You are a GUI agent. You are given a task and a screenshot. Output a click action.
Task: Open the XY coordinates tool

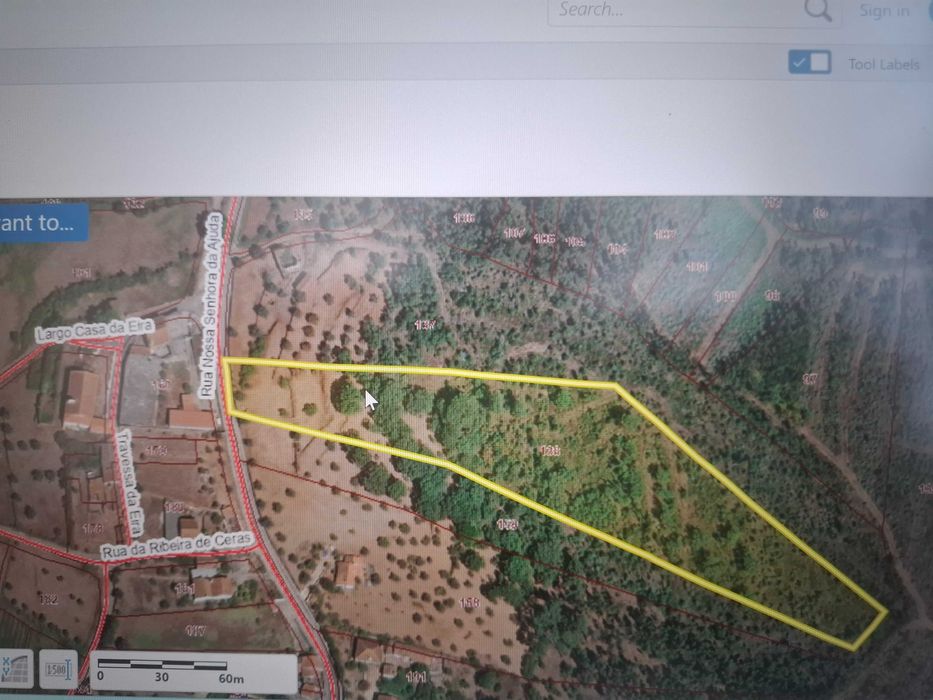tap(18, 670)
